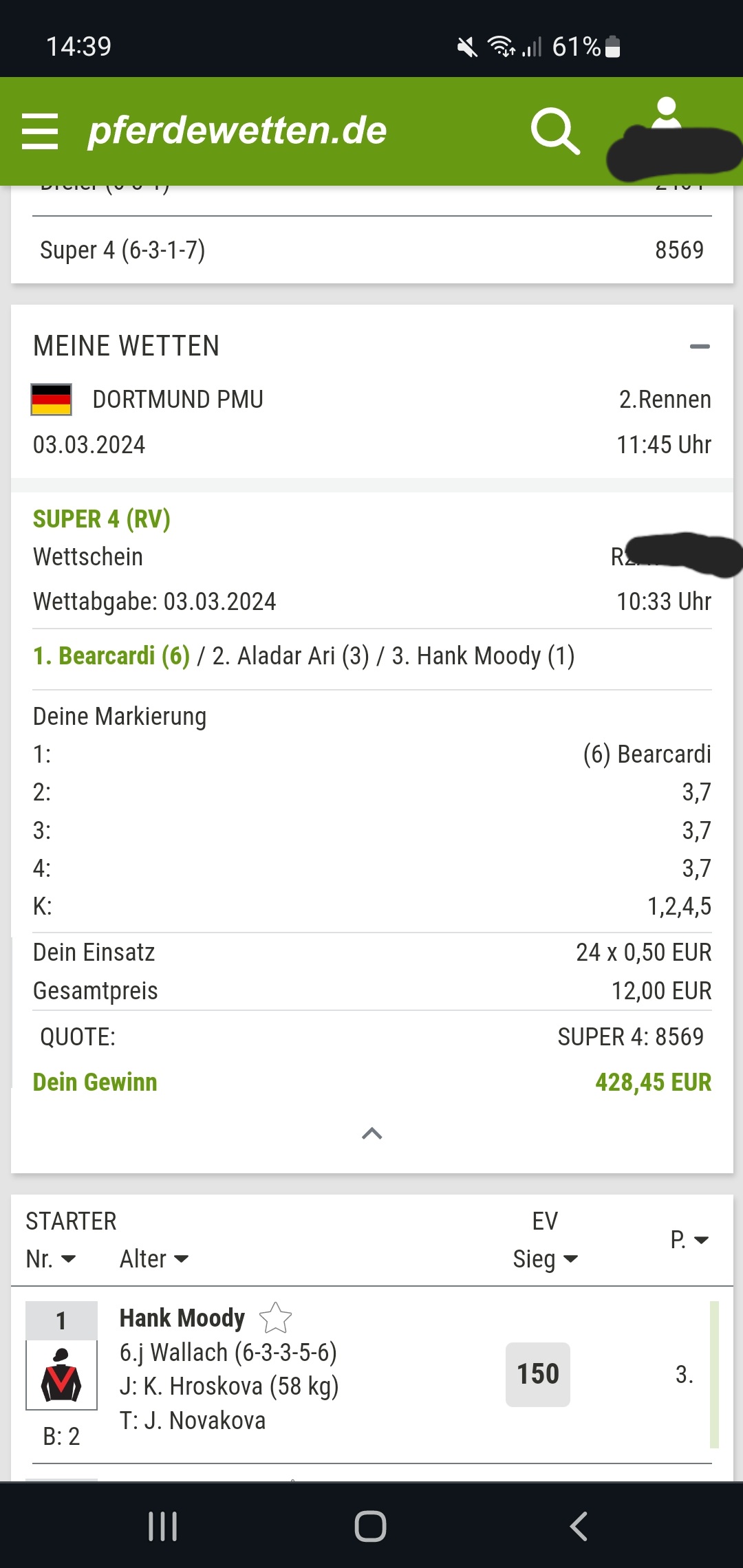Open recent apps from the navigation bar
Image resolution: width=743 pixels, height=1568 pixels.
(163, 1526)
